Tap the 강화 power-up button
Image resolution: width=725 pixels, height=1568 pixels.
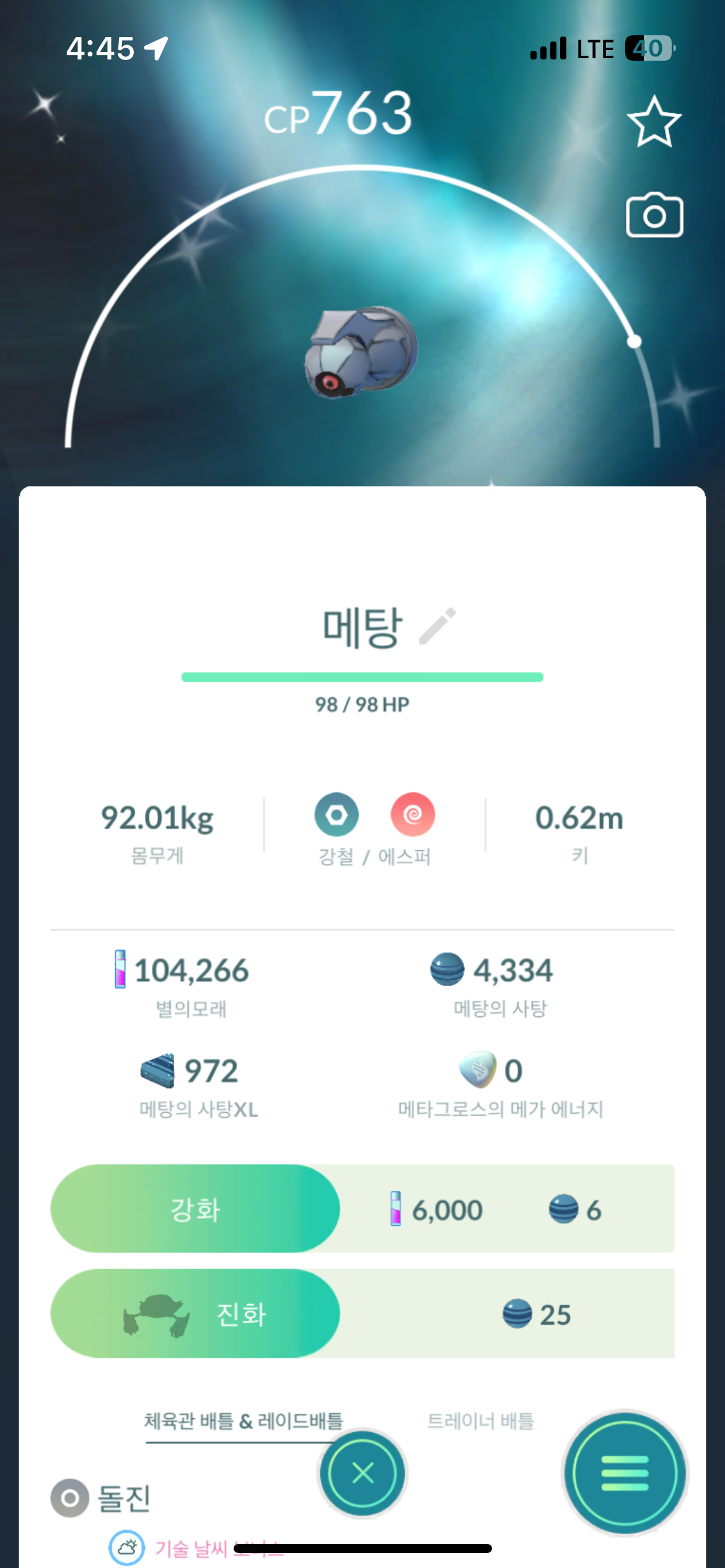[x=195, y=1209]
